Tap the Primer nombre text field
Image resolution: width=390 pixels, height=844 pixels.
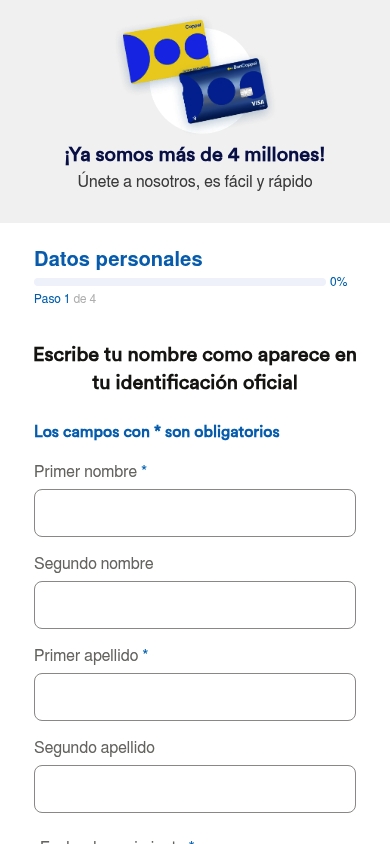[195, 513]
